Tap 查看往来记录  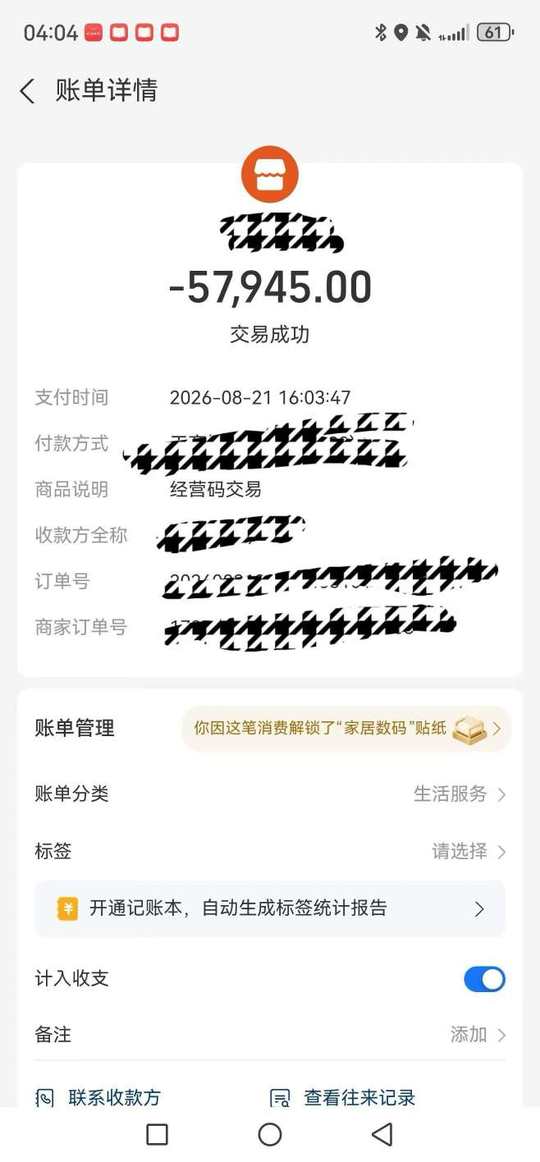tap(343, 1097)
